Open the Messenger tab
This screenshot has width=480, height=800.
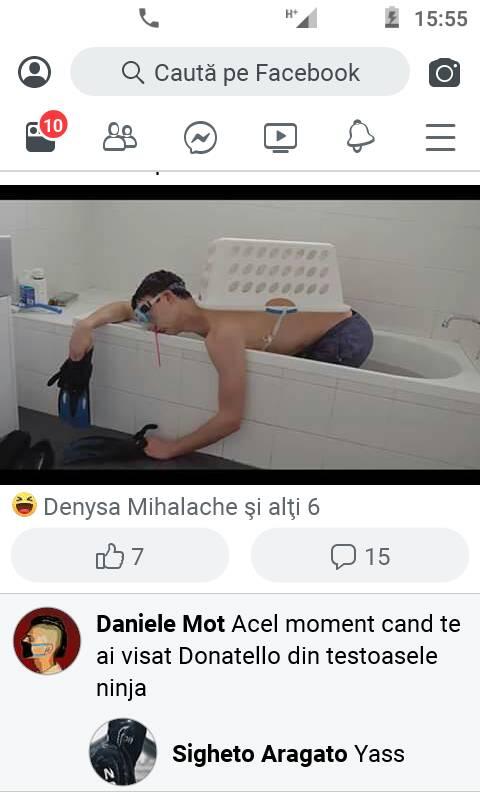click(200, 137)
